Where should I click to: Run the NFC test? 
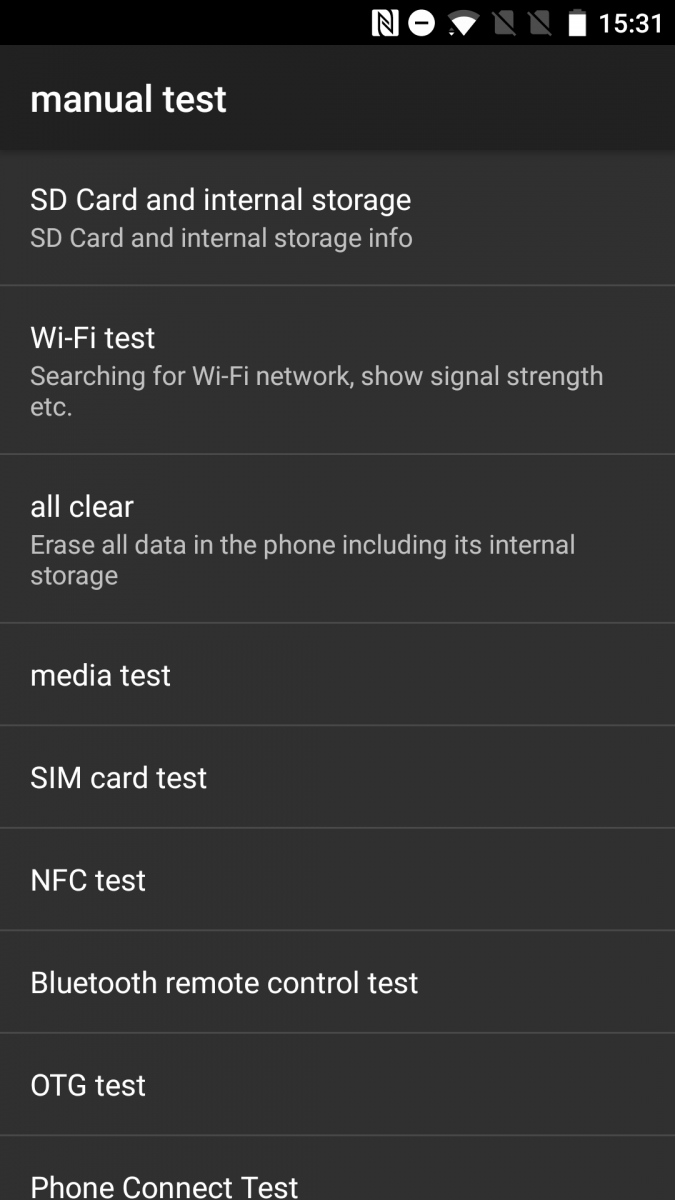[337, 880]
